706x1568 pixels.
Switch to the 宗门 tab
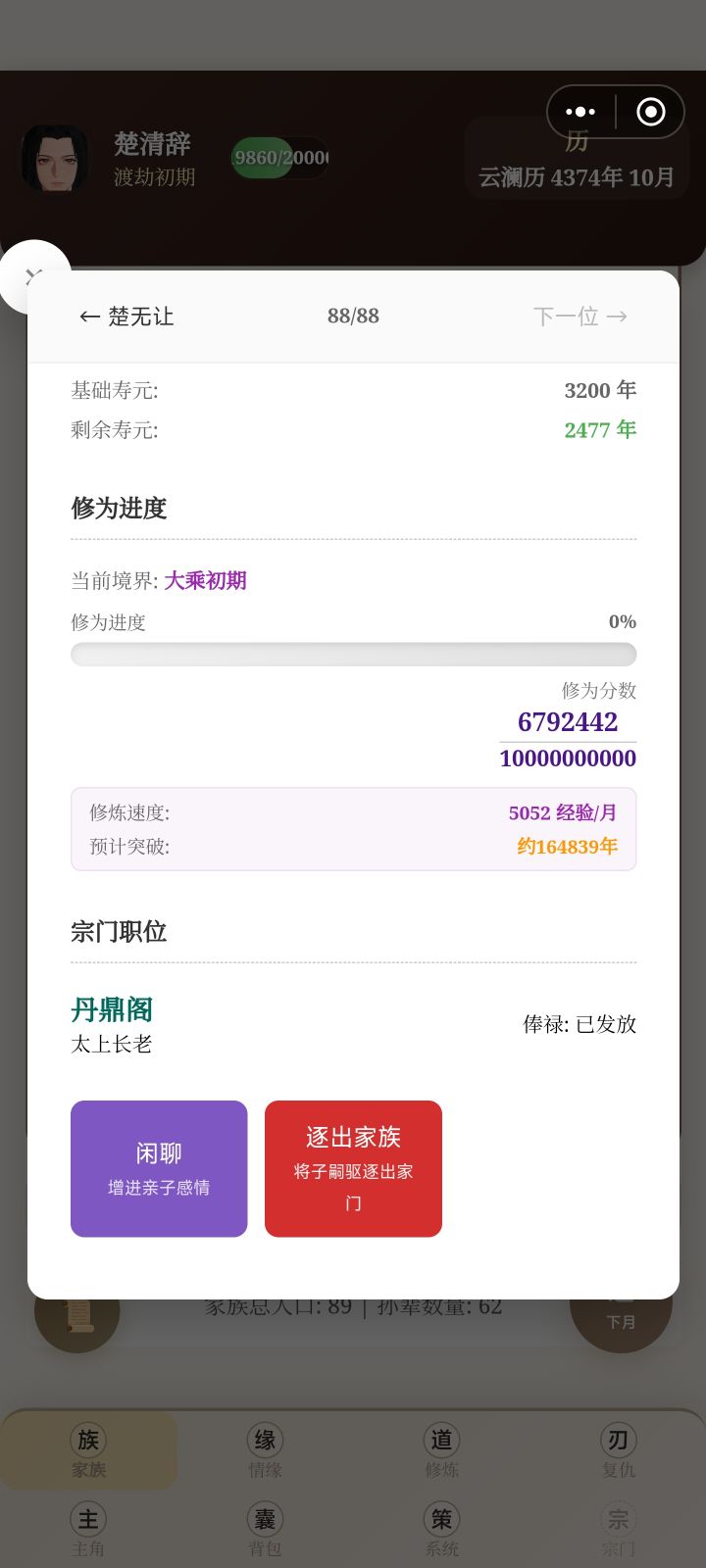pyautogui.click(x=618, y=1527)
